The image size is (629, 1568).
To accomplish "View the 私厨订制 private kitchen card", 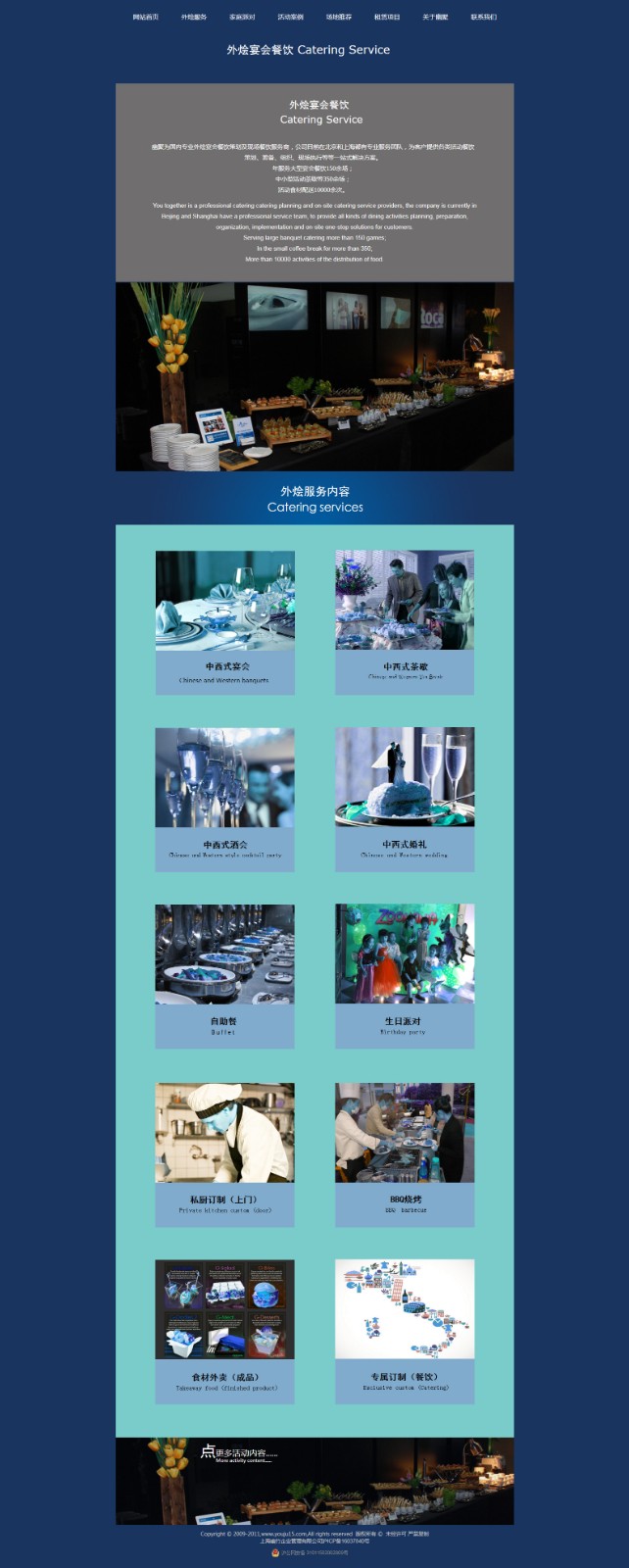I will point(224,1154).
